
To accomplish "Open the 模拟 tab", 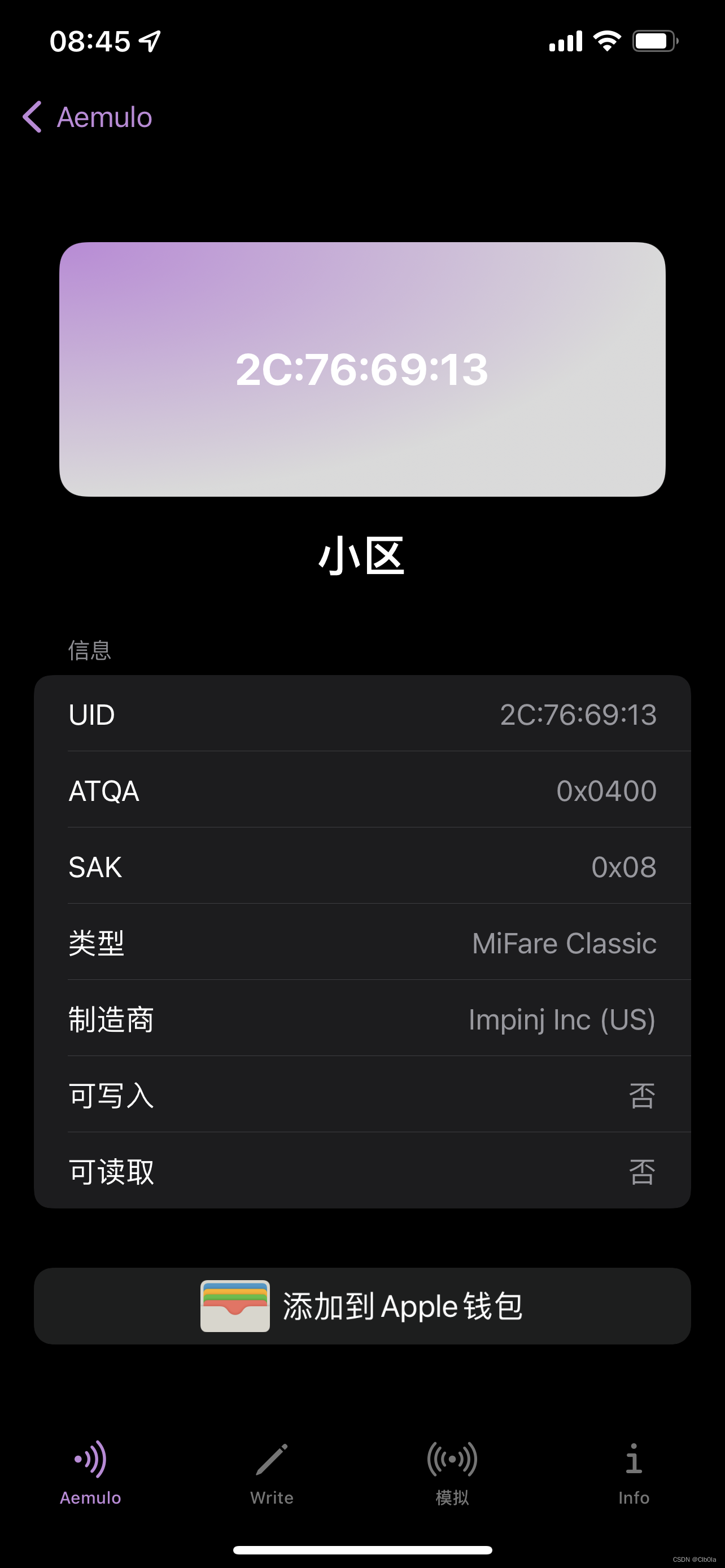I will click(x=452, y=1474).
